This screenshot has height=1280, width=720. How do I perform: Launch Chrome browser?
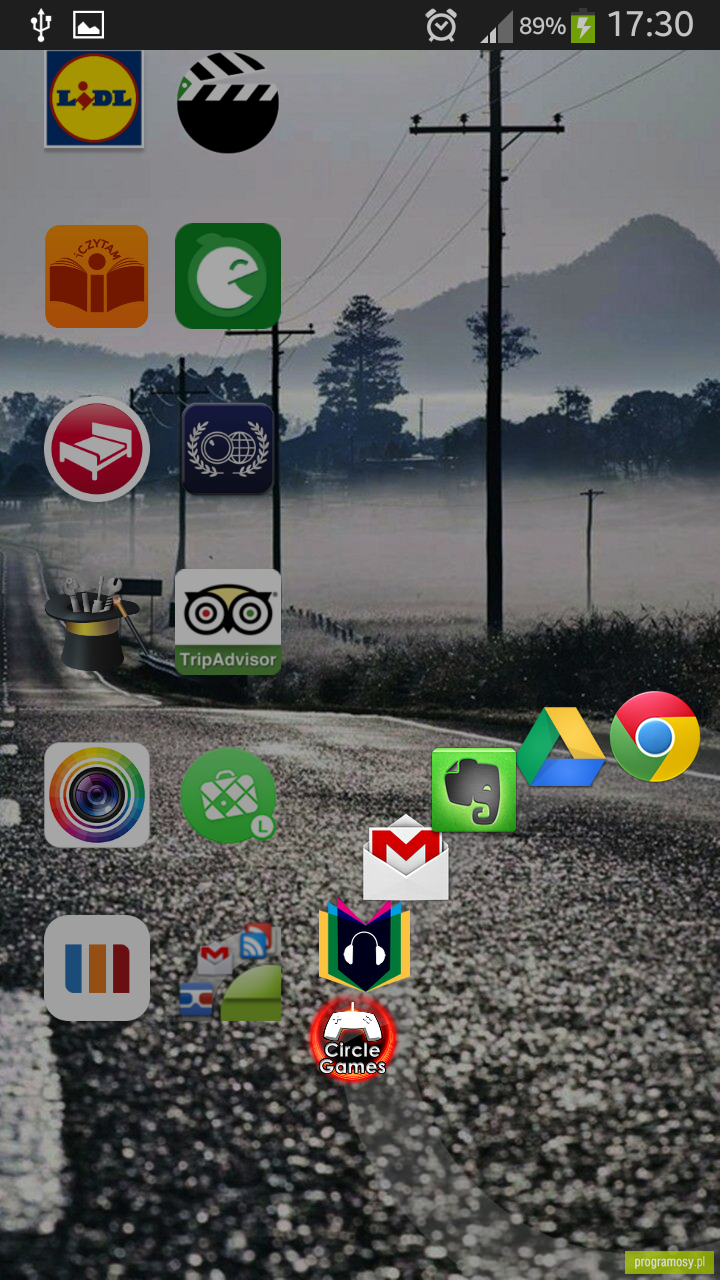[x=655, y=737]
